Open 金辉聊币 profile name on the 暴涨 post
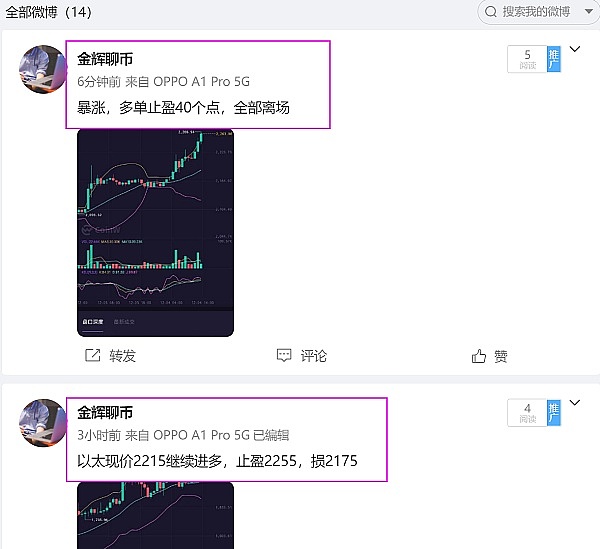This screenshot has width=600, height=549. pos(105,58)
